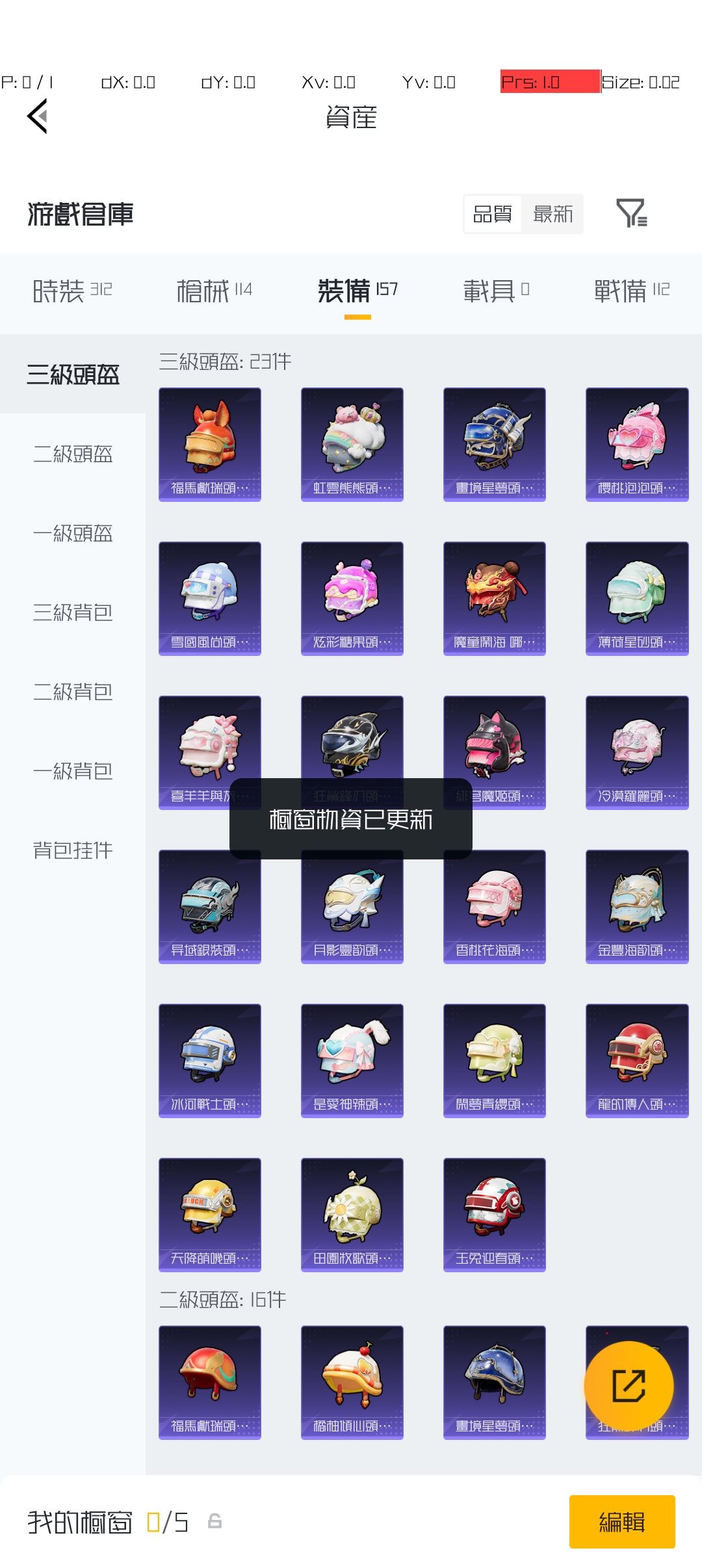Switch to the 載具 tab
The width and height of the screenshot is (702, 1568).
496,291
